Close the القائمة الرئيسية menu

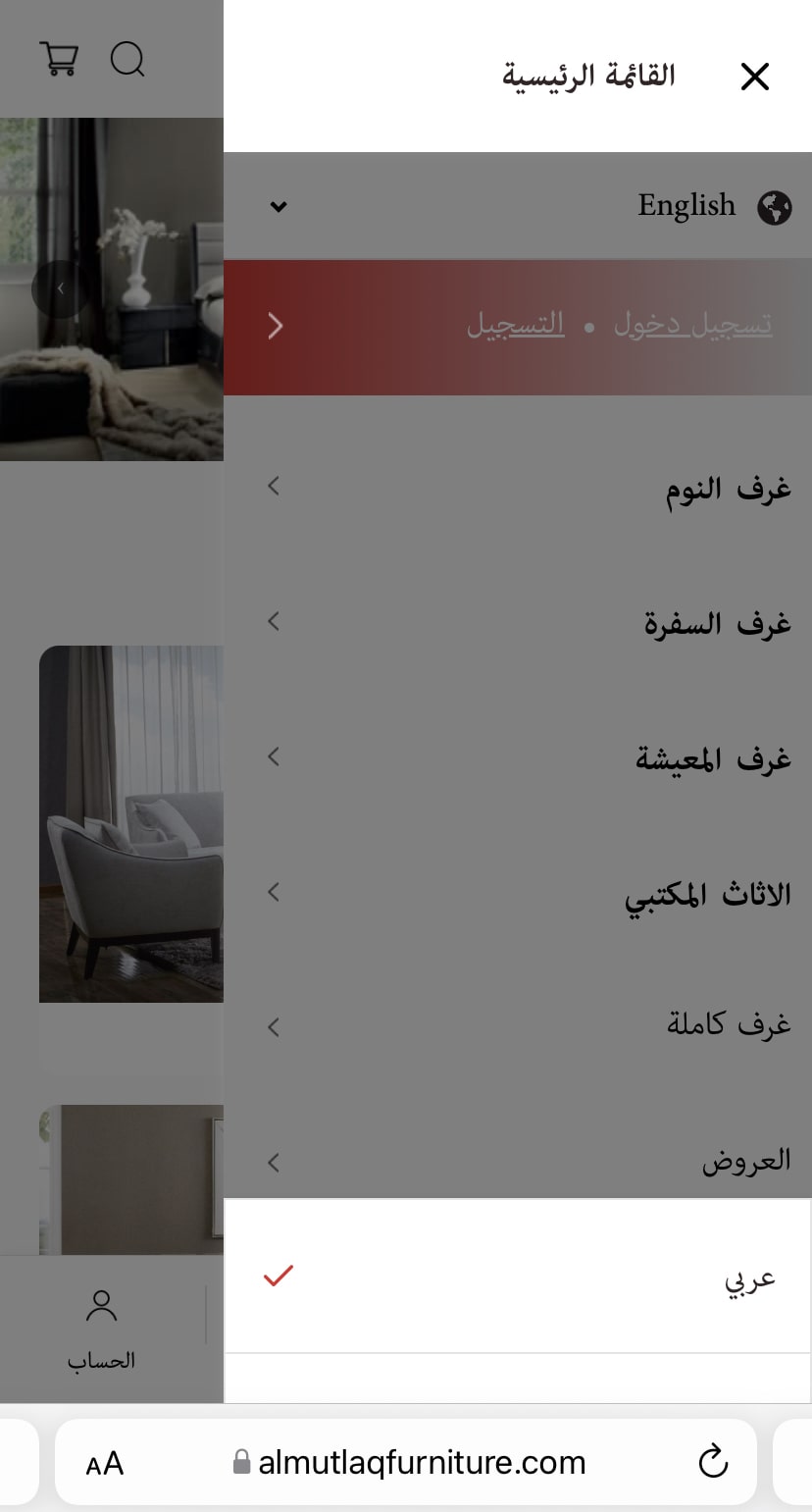click(754, 77)
